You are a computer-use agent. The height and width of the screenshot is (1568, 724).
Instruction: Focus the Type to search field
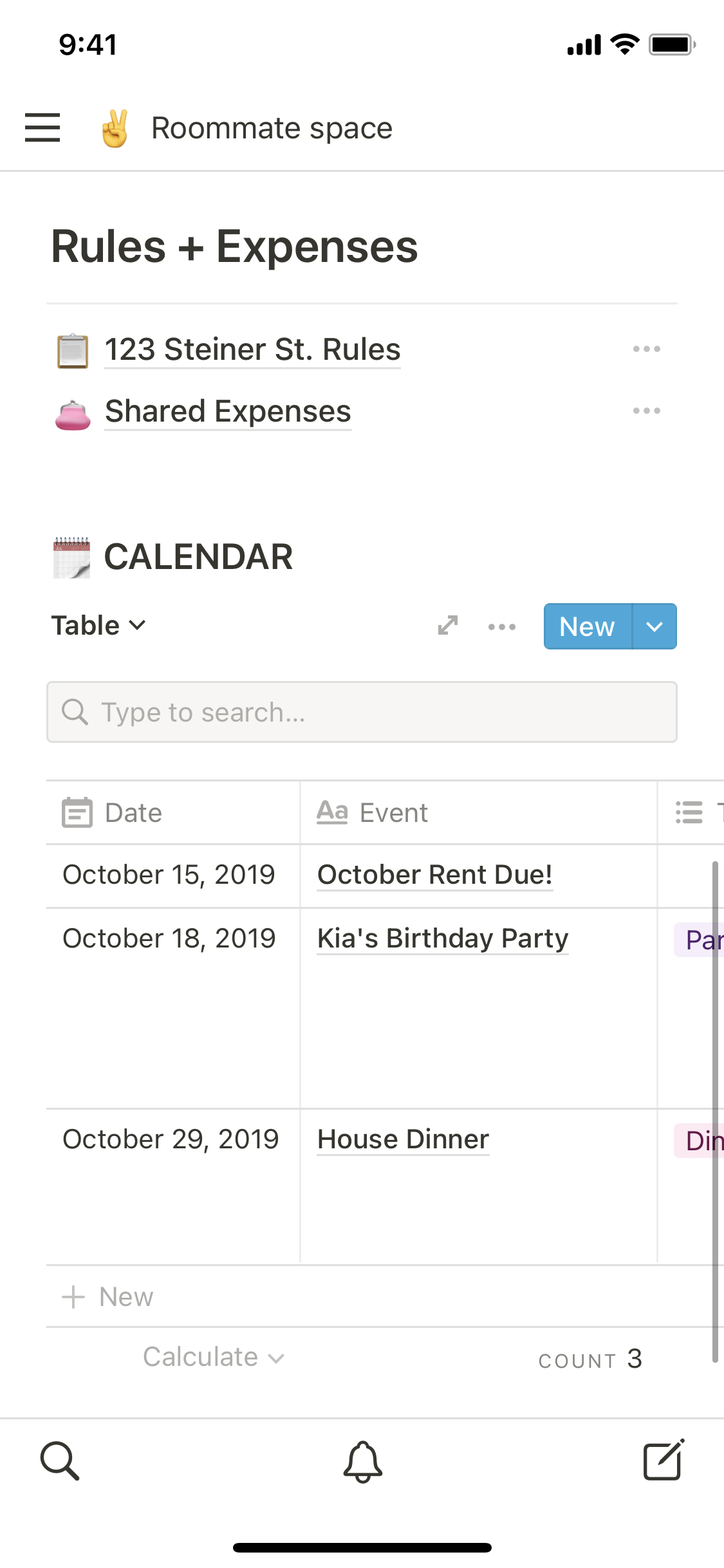[362, 713]
